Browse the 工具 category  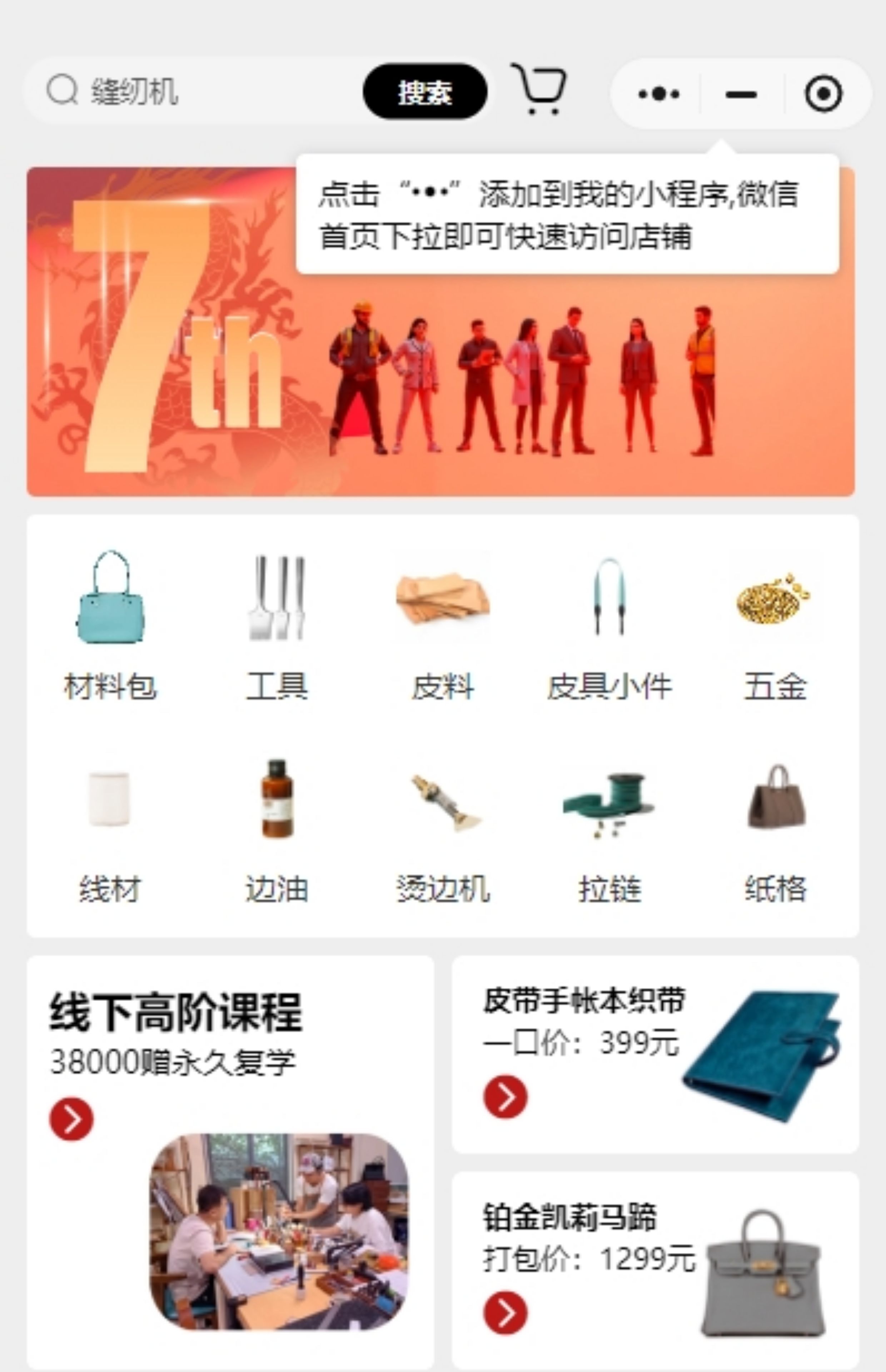click(277, 625)
